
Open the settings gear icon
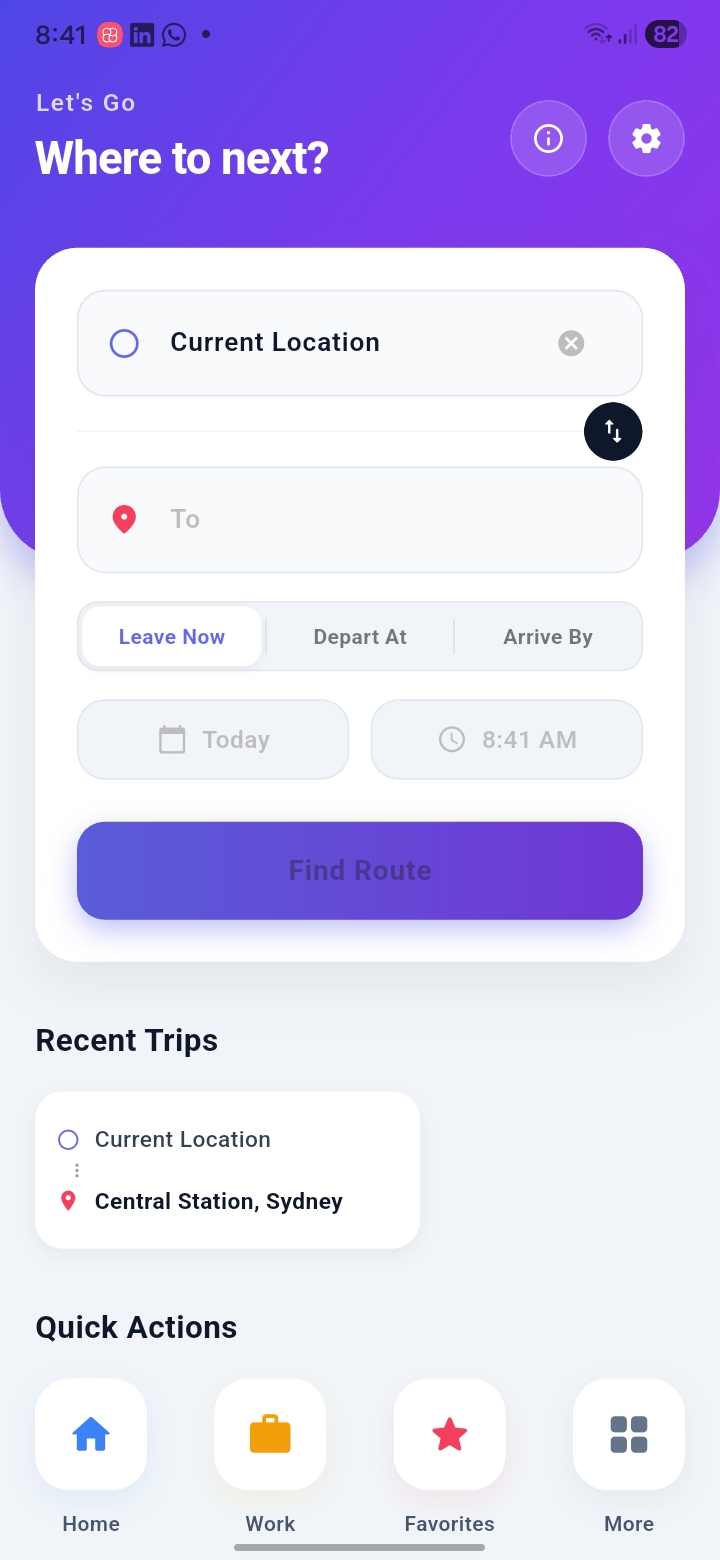click(646, 138)
